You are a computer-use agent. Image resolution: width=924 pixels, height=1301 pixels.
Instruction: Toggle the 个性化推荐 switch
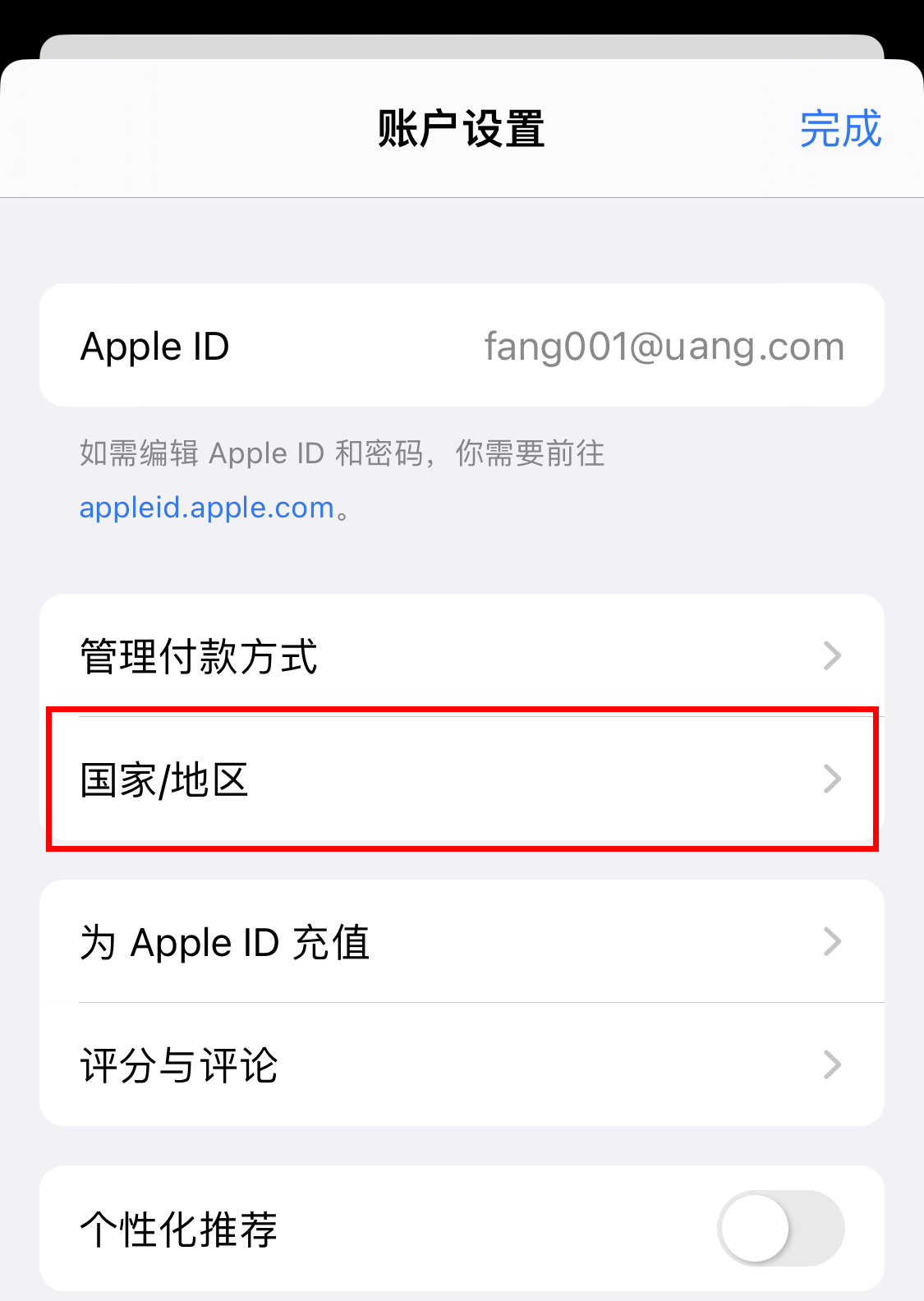780,1228
